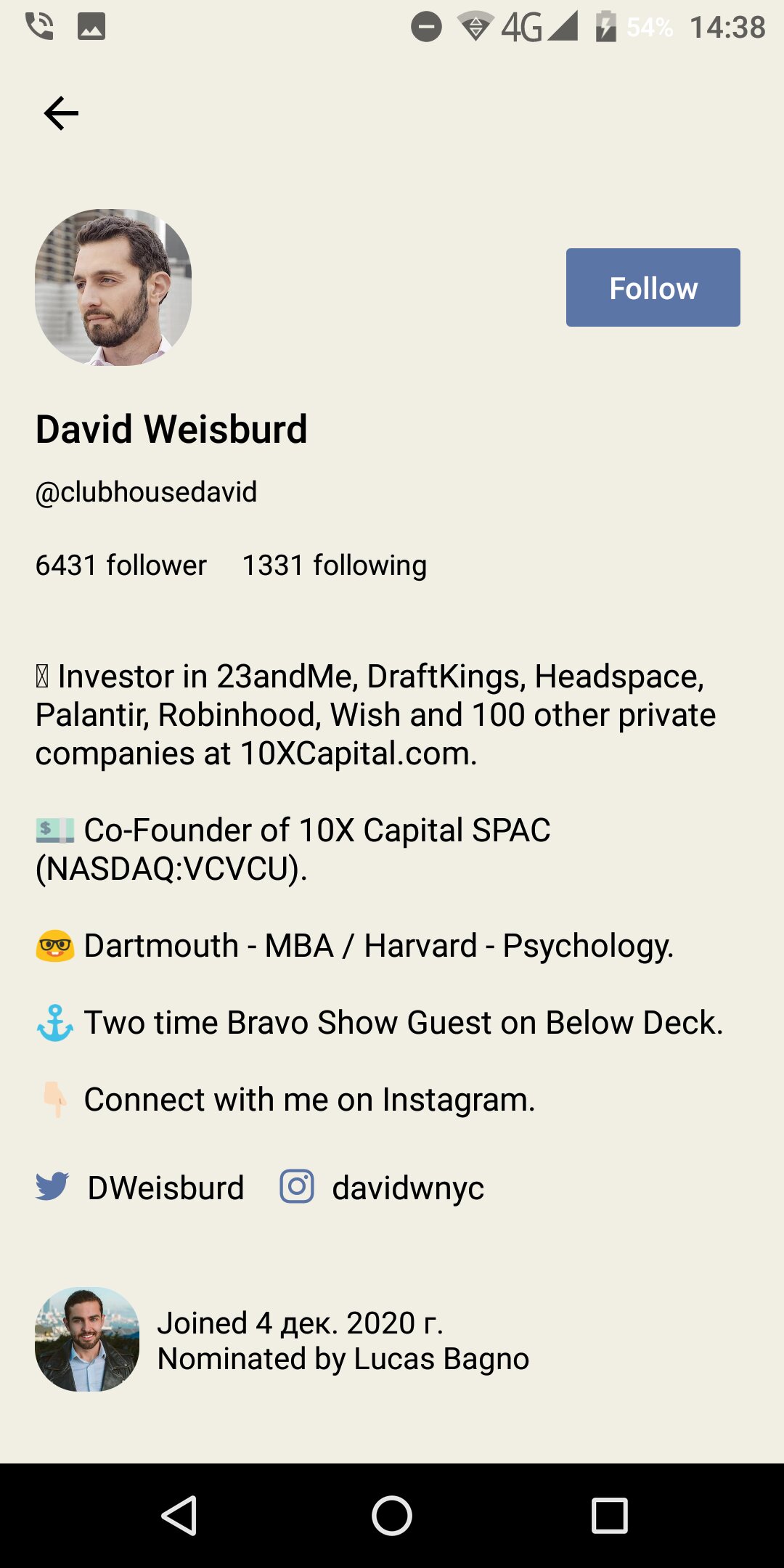The width and height of the screenshot is (784, 1568).
Task: Open nominator Lucas Bagno's profile picture
Action: point(87,1339)
